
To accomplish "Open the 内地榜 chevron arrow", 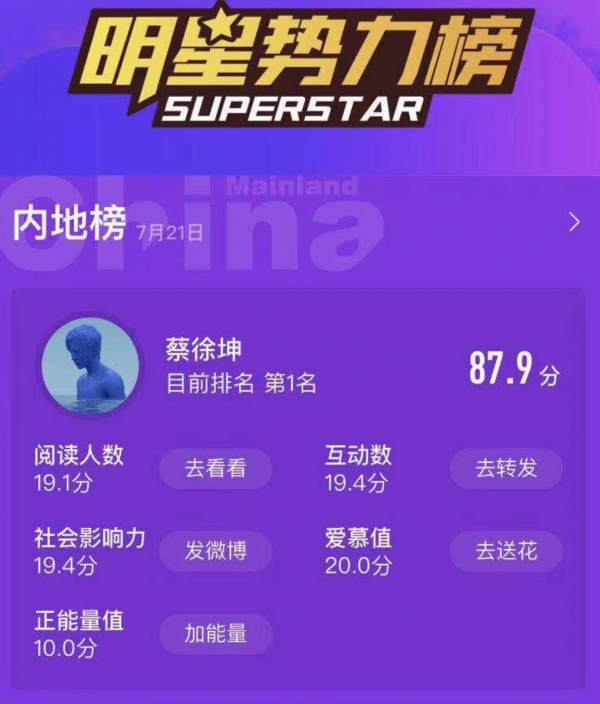I will [574, 222].
